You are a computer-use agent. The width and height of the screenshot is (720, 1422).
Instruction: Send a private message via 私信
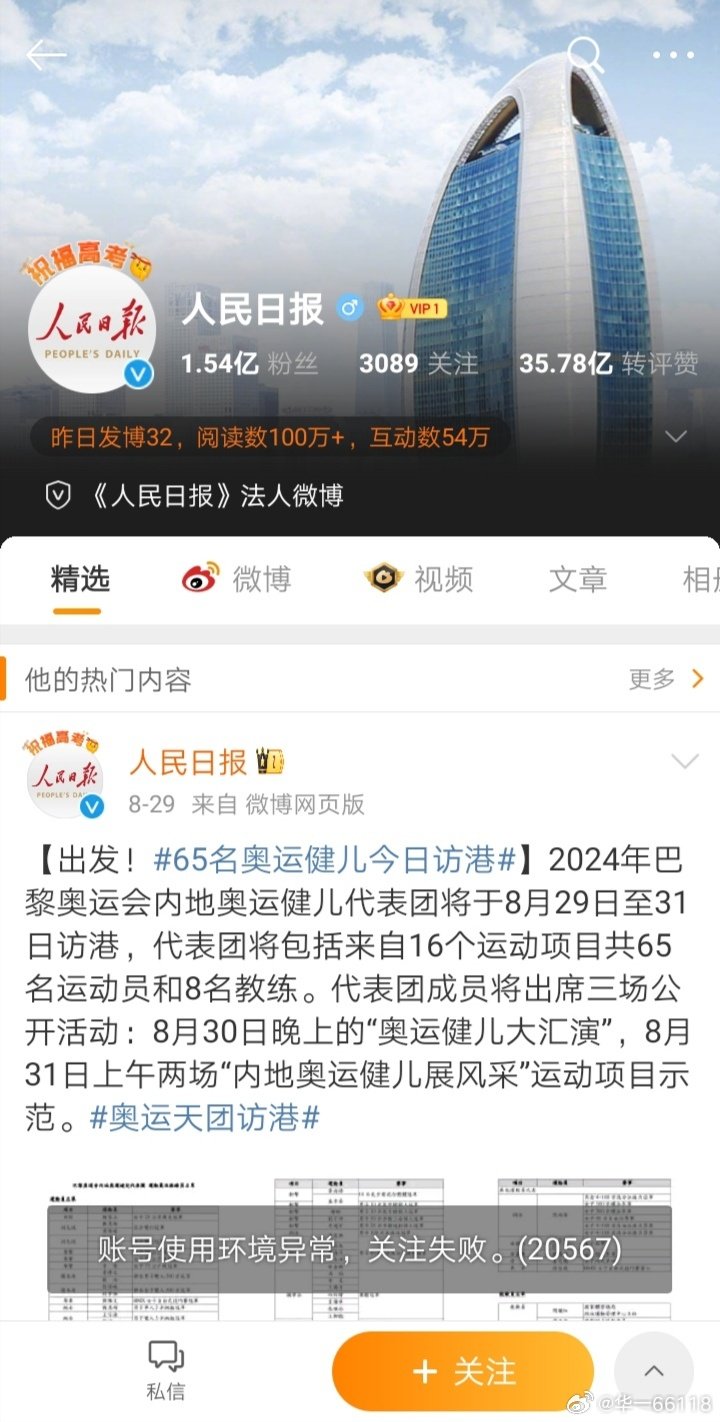tap(166, 1371)
